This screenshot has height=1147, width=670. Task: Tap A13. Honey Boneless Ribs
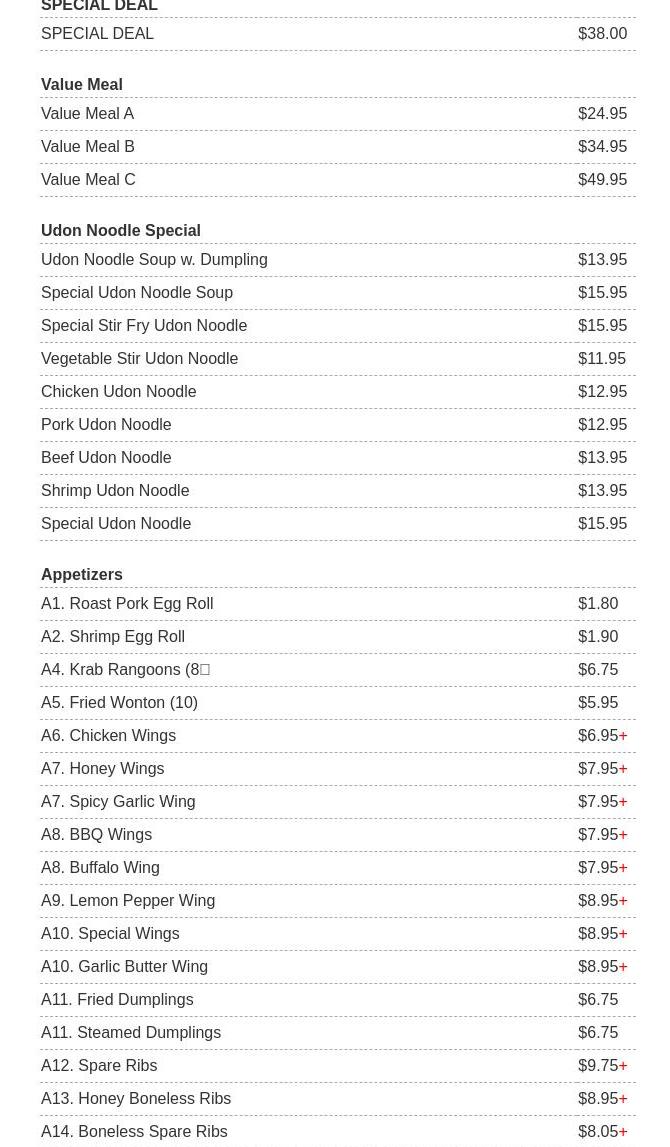[x=338, y=1099]
